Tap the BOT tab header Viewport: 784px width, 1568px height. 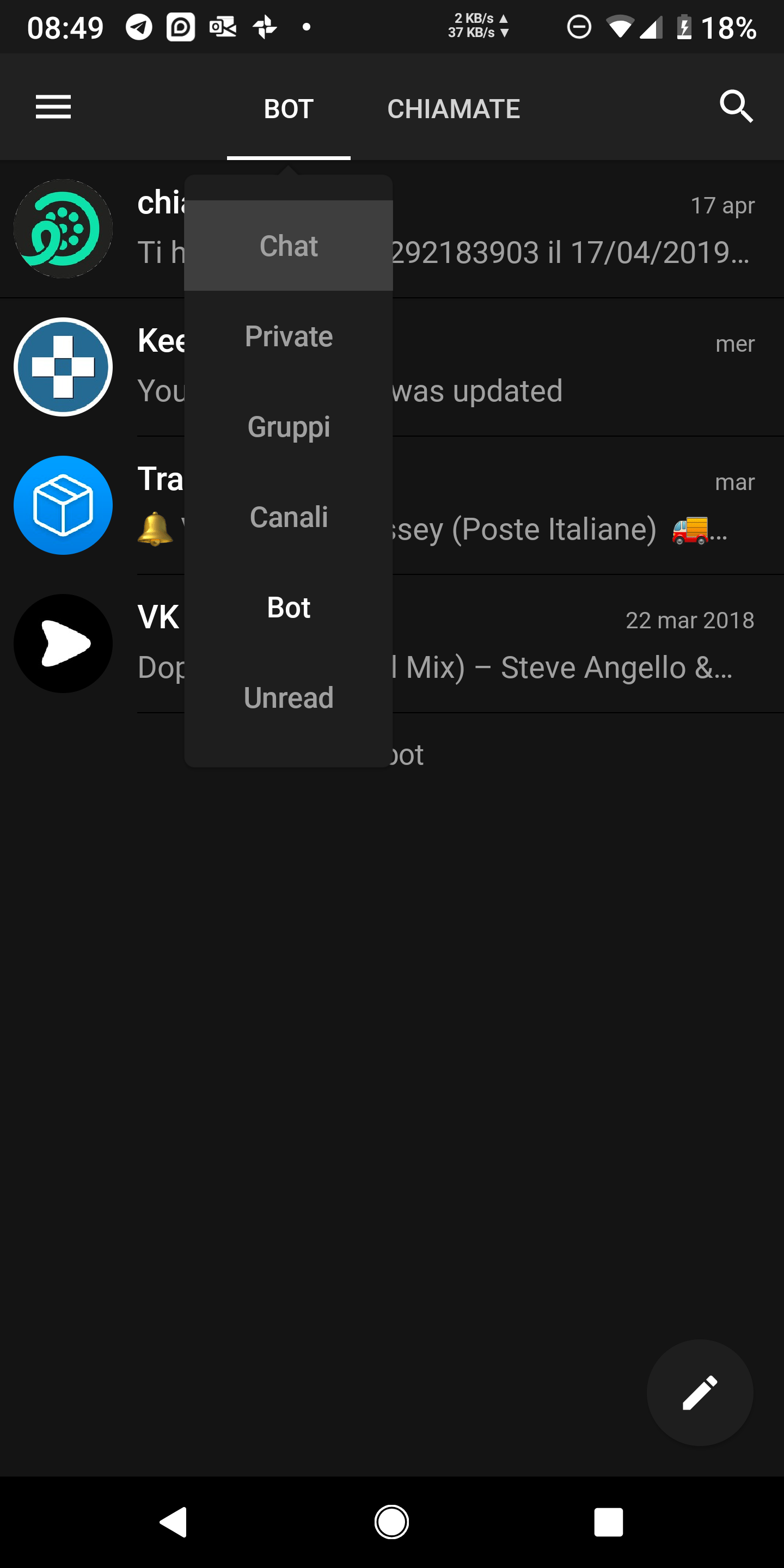click(x=289, y=108)
